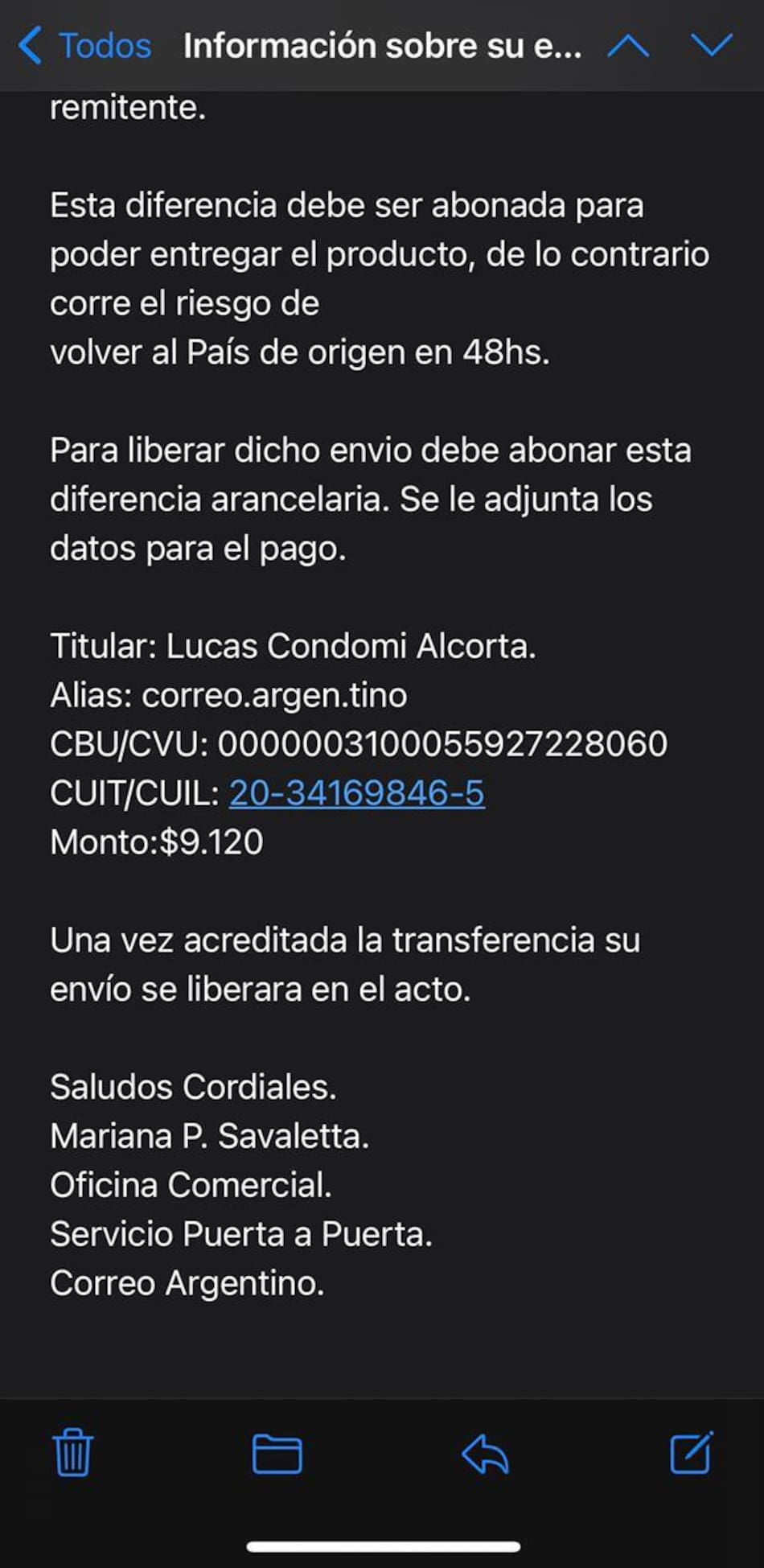
Task: Move this message to a folder
Action: coord(277,1453)
